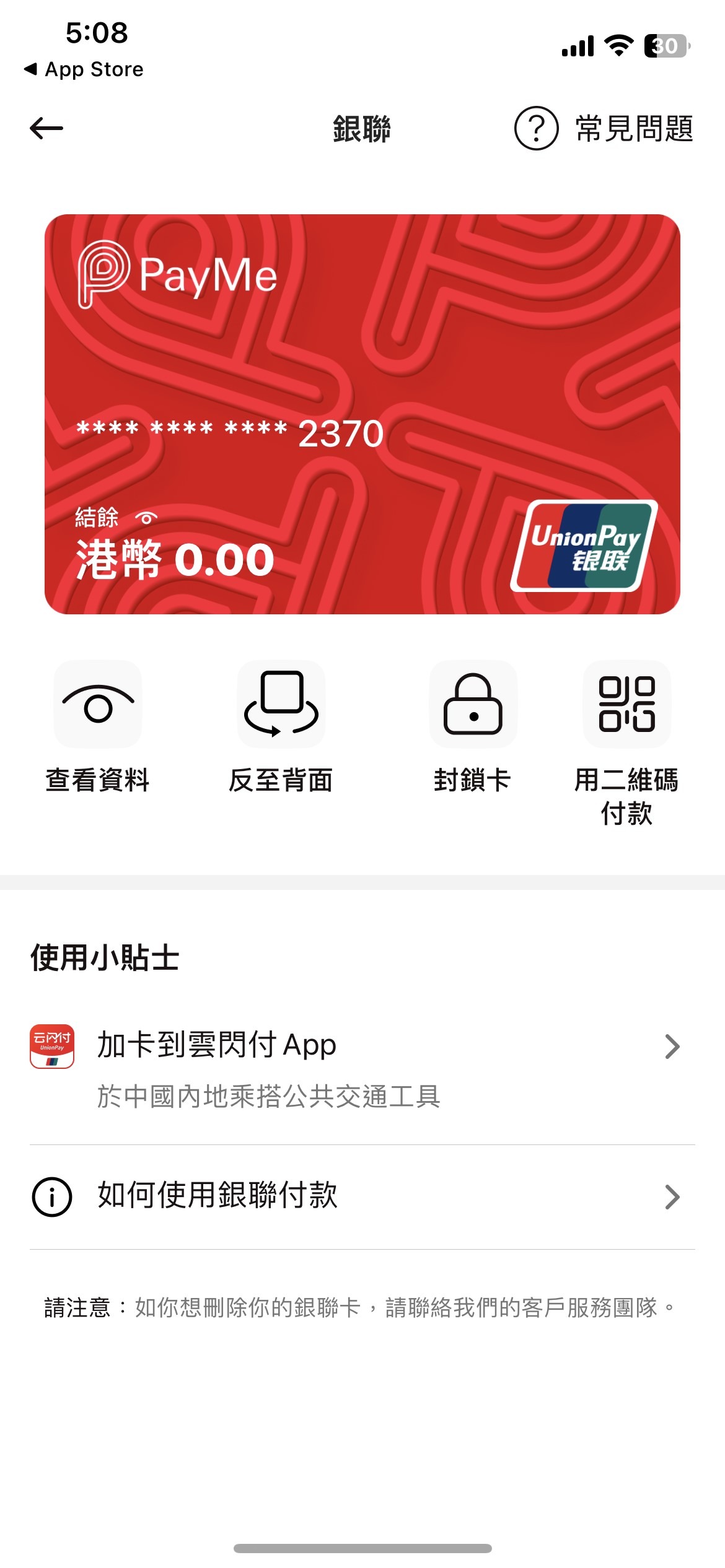Image resolution: width=725 pixels, height=1568 pixels.
Task: Select 用二維碼付款 QR payment
Action: pyautogui.click(x=626, y=705)
